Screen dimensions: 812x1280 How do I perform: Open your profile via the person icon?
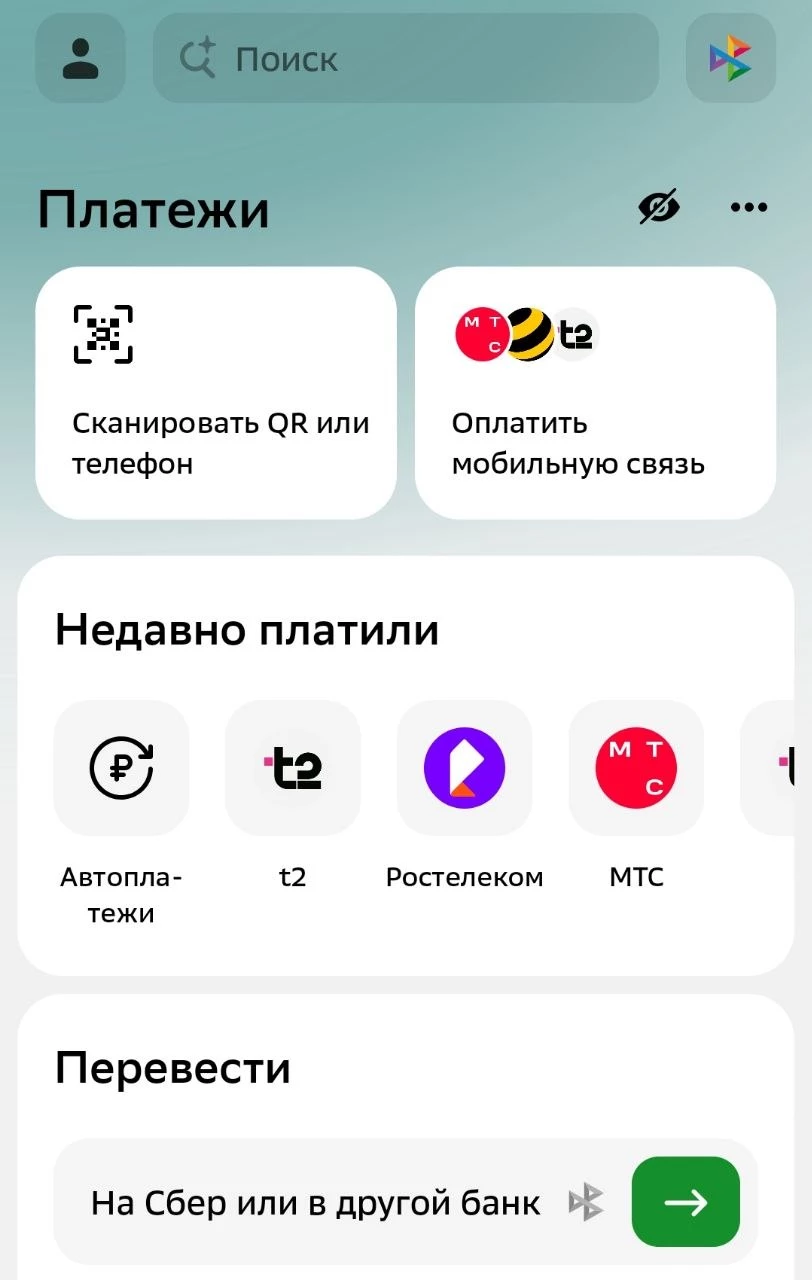80,58
